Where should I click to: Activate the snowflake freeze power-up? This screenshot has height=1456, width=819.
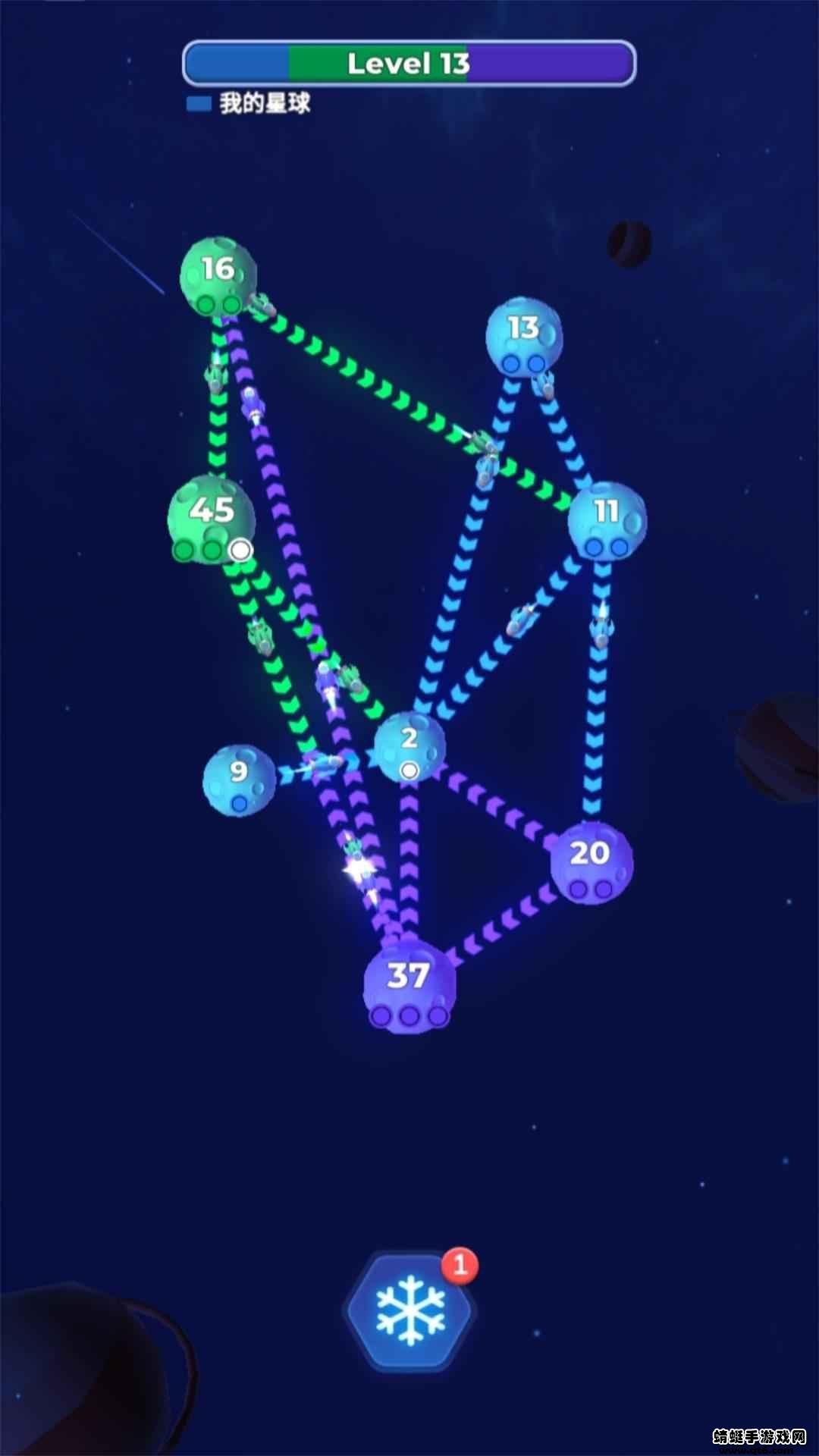tap(410, 1311)
